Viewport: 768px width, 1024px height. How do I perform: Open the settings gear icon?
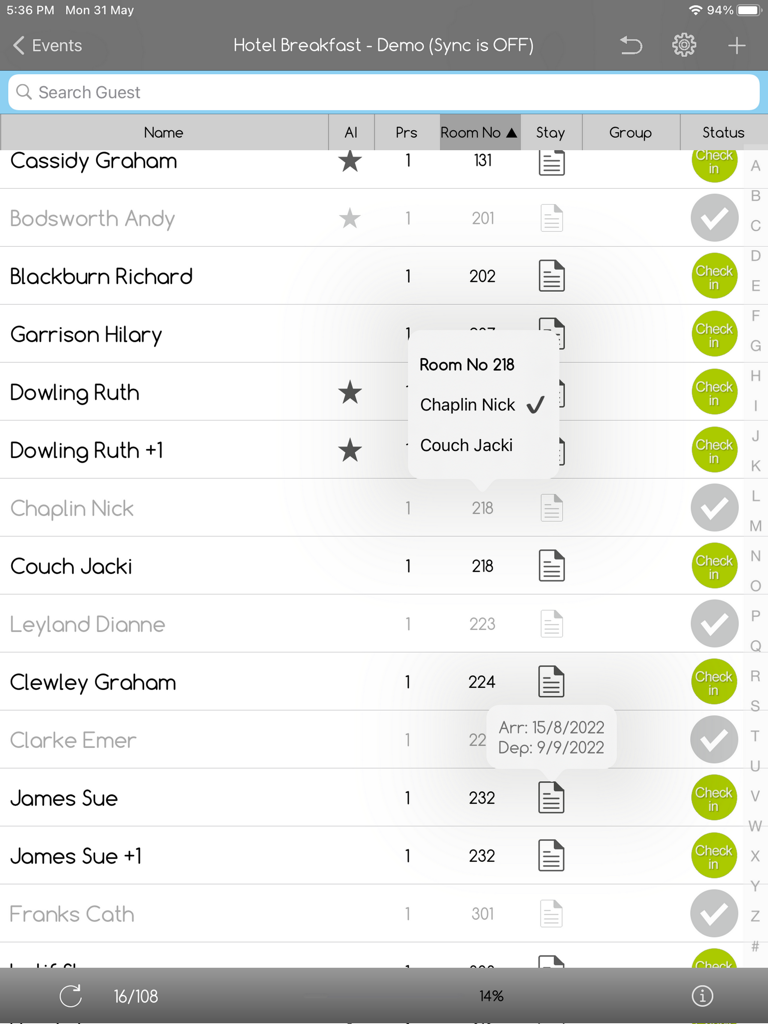pos(684,45)
